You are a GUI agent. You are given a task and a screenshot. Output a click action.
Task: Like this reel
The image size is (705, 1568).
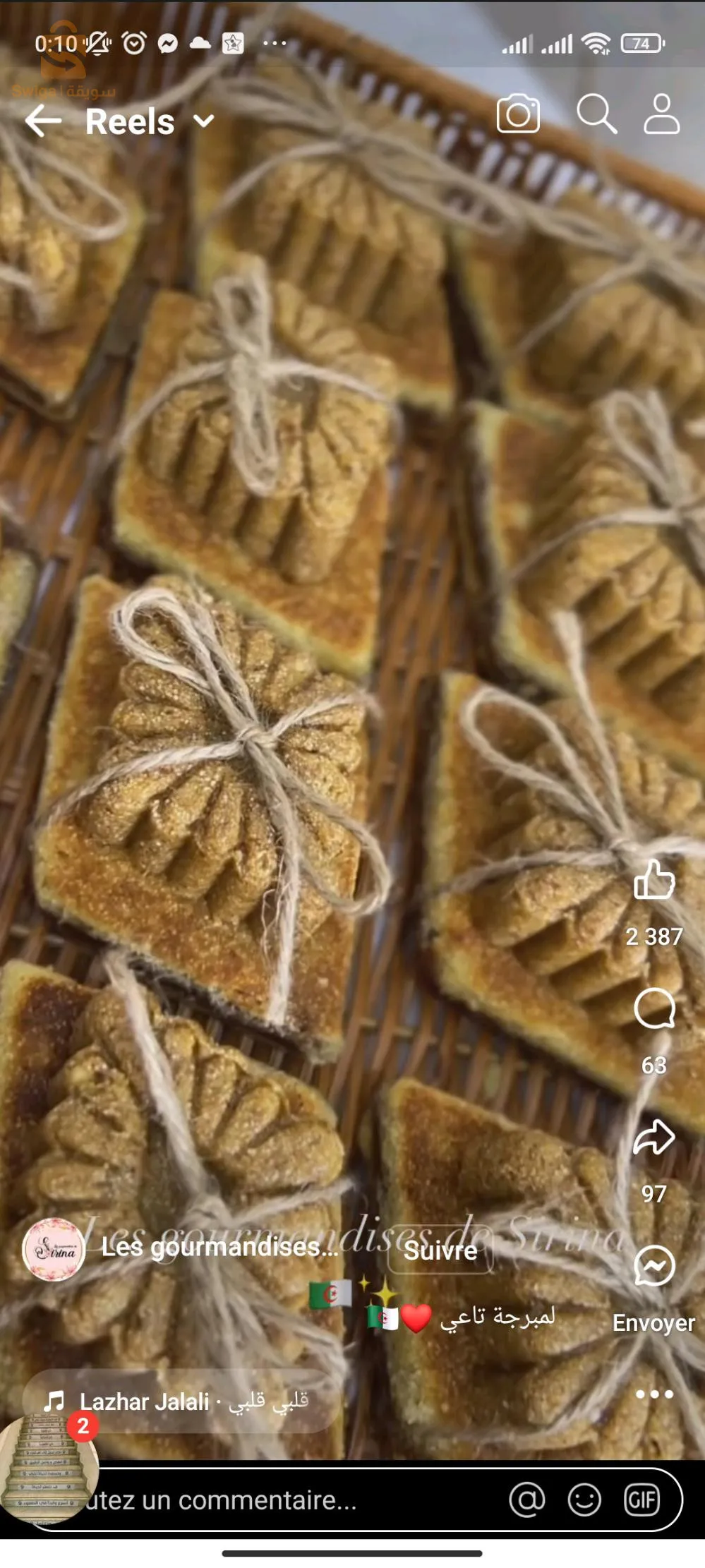click(x=654, y=880)
